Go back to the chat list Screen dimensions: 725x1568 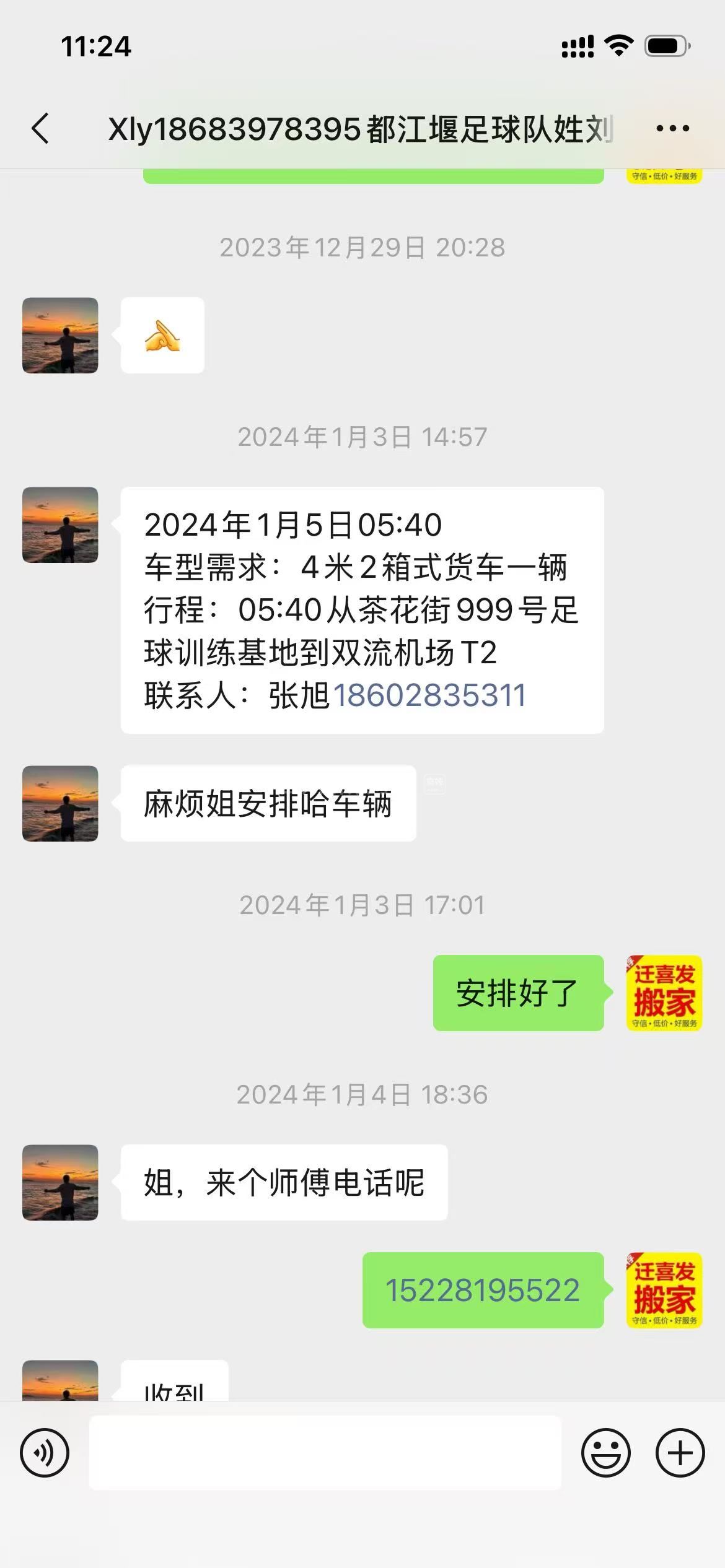(41, 129)
